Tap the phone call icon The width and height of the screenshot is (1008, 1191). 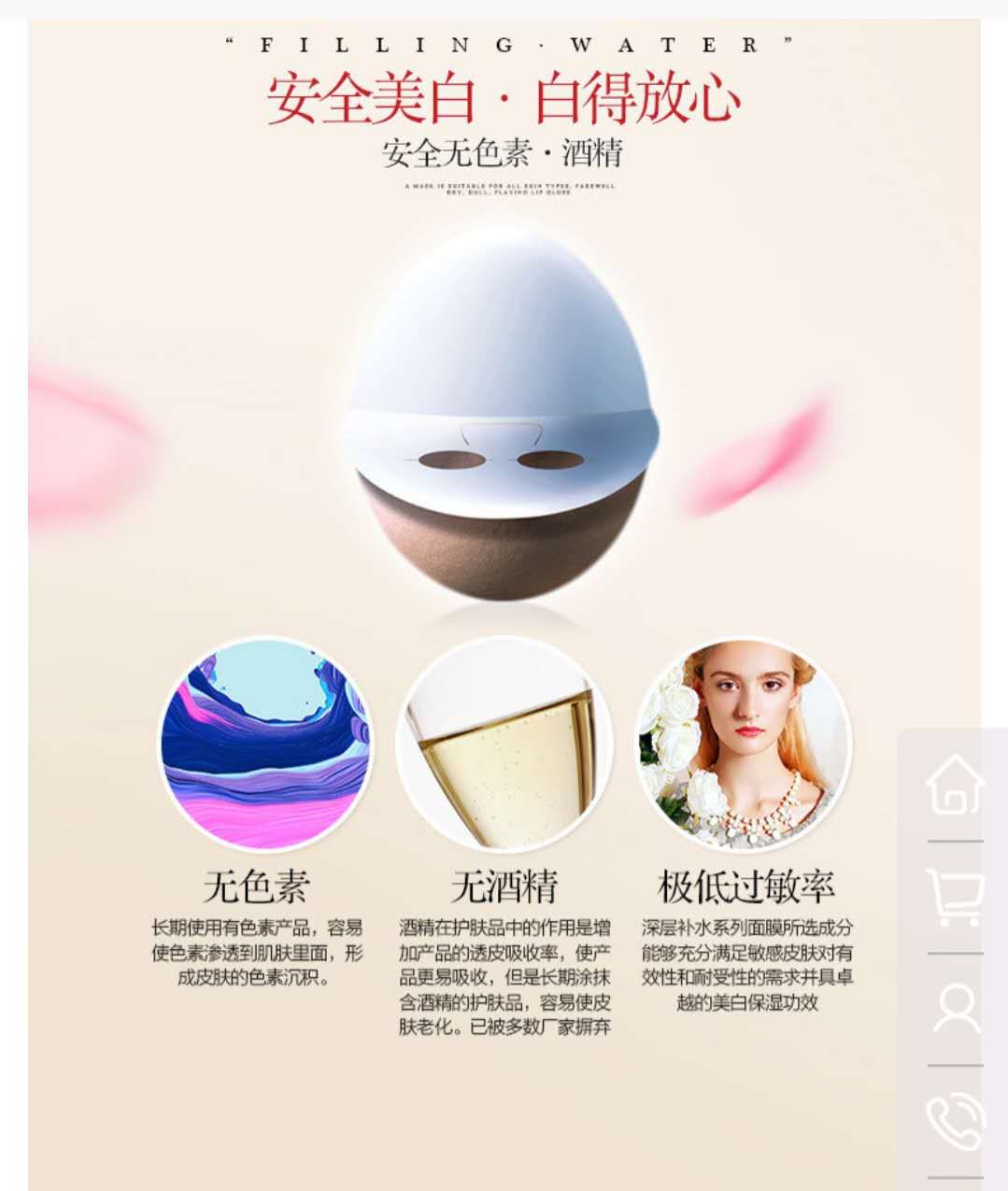tap(956, 1122)
